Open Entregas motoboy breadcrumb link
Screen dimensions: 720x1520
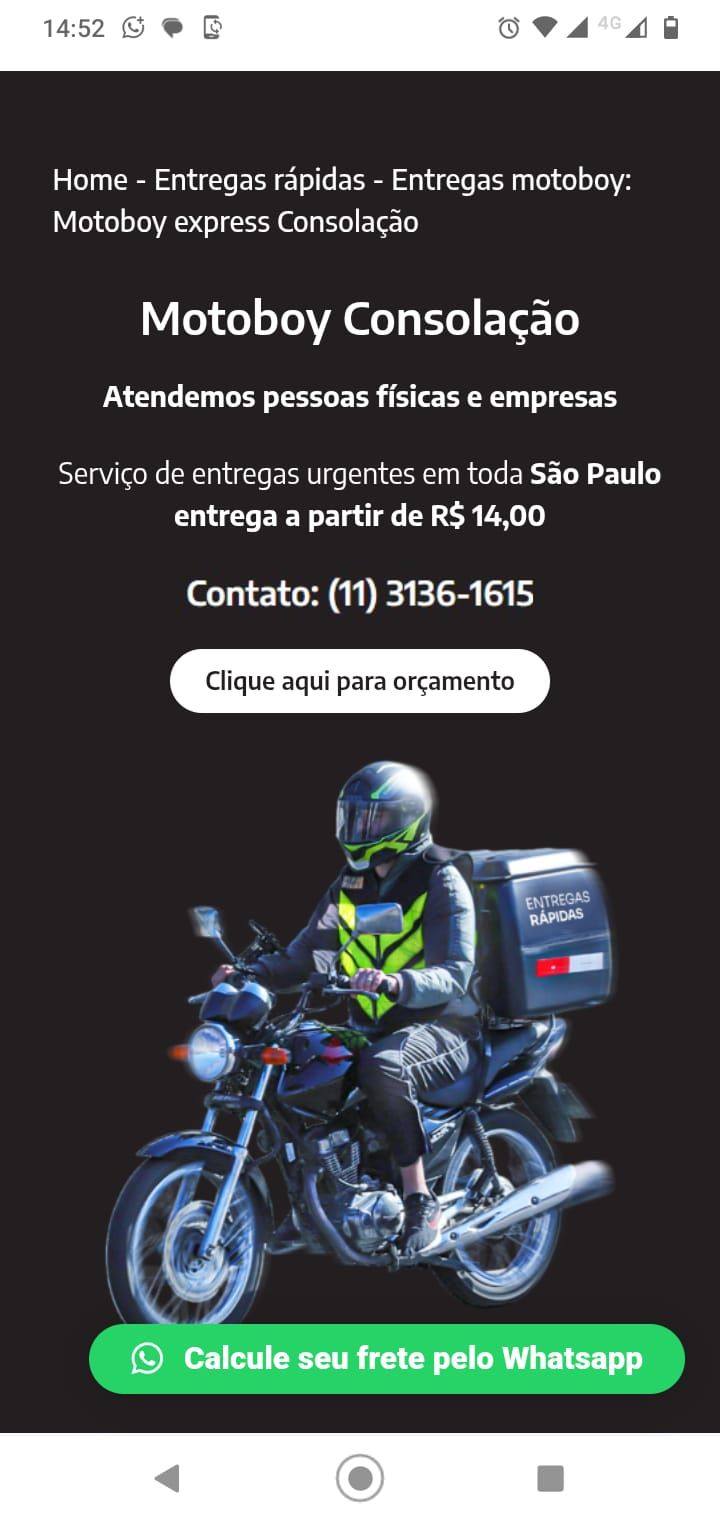pos(508,180)
